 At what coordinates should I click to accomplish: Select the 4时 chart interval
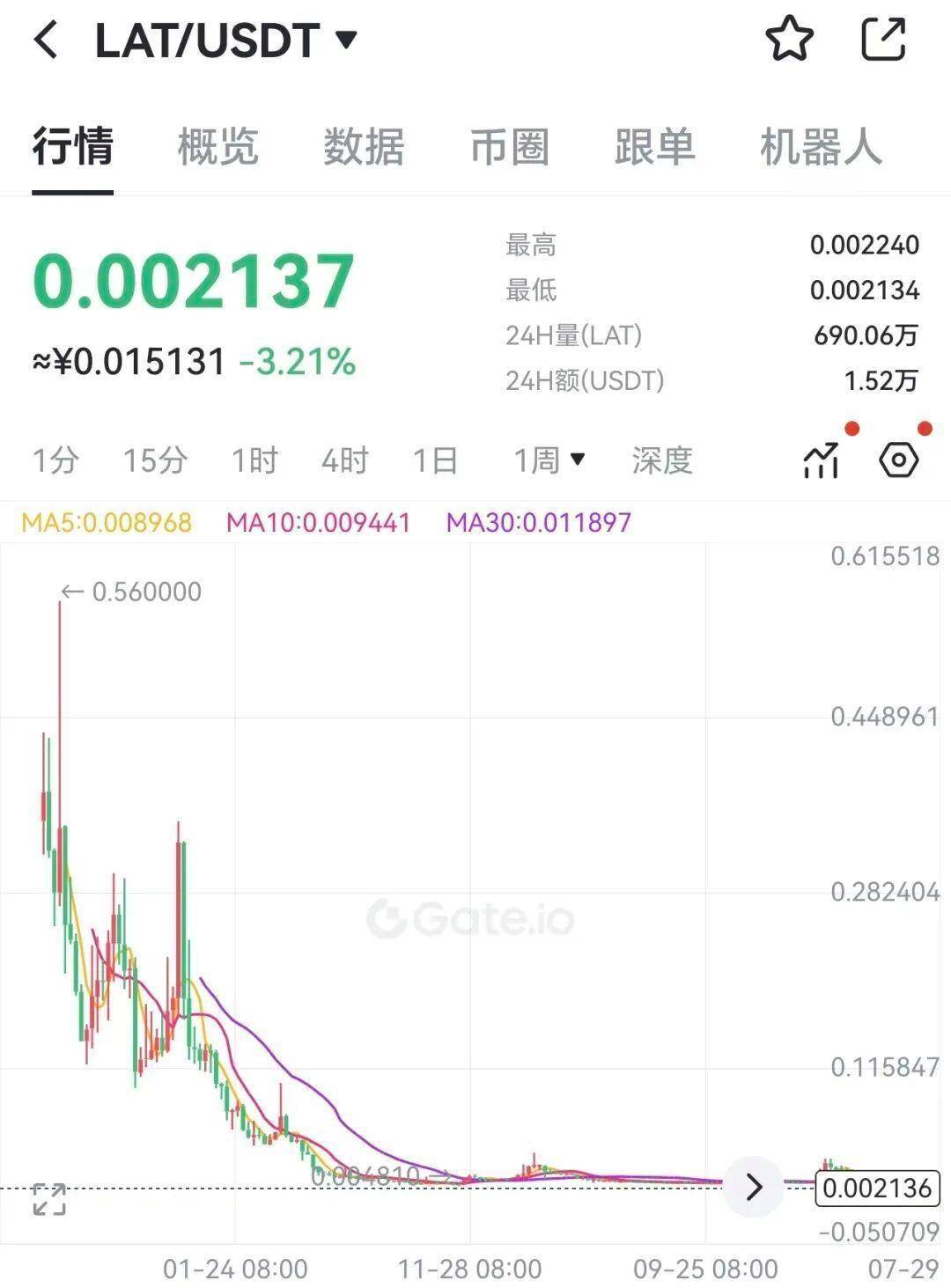(344, 460)
